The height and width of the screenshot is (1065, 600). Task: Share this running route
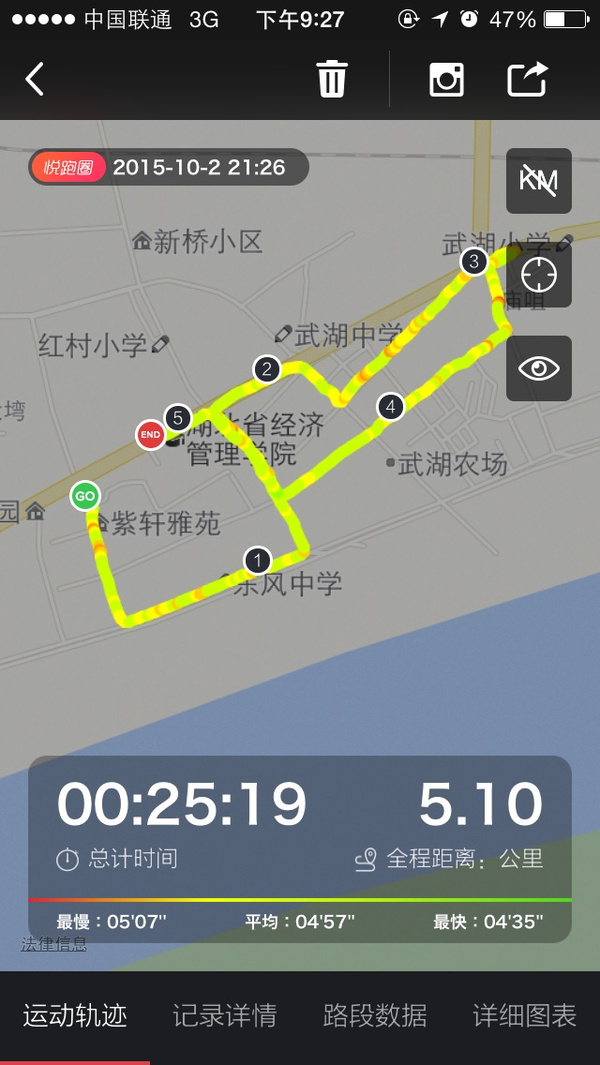(x=527, y=79)
